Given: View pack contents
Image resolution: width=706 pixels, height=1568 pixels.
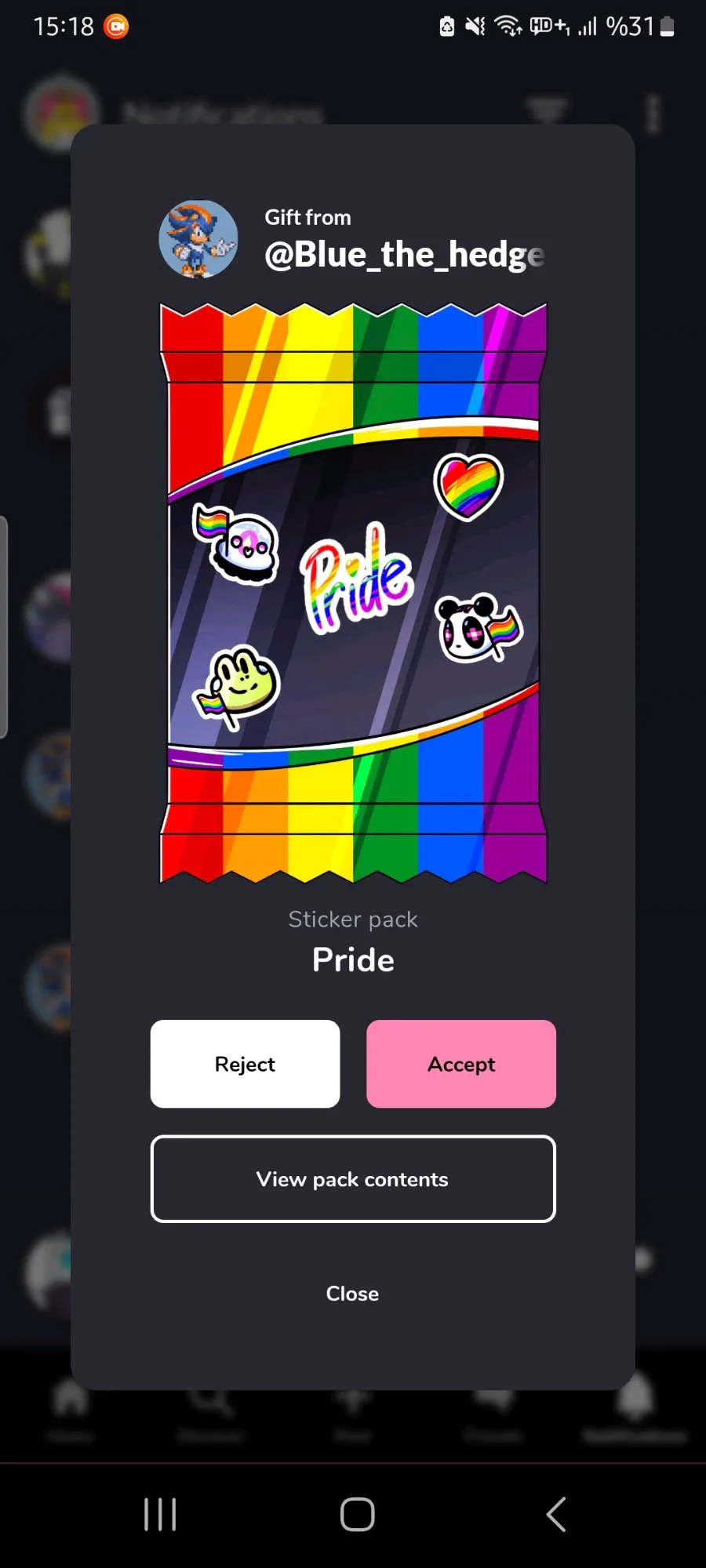Looking at the screenshot, I should pos(353,1179).
